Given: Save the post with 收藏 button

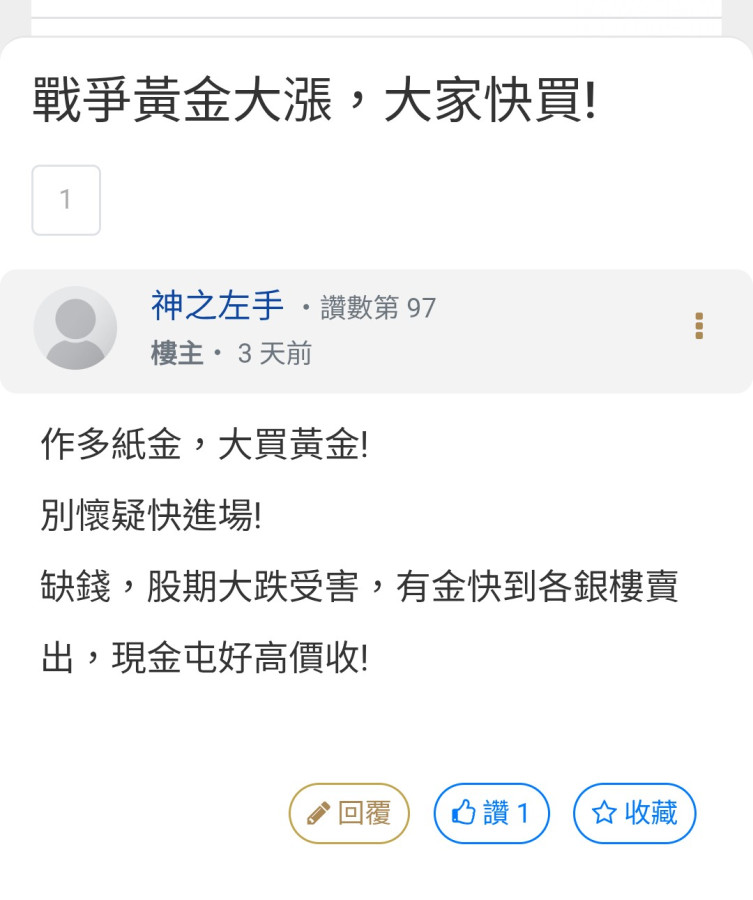Looking at the screenshot, I should click(x=634, y=813).
